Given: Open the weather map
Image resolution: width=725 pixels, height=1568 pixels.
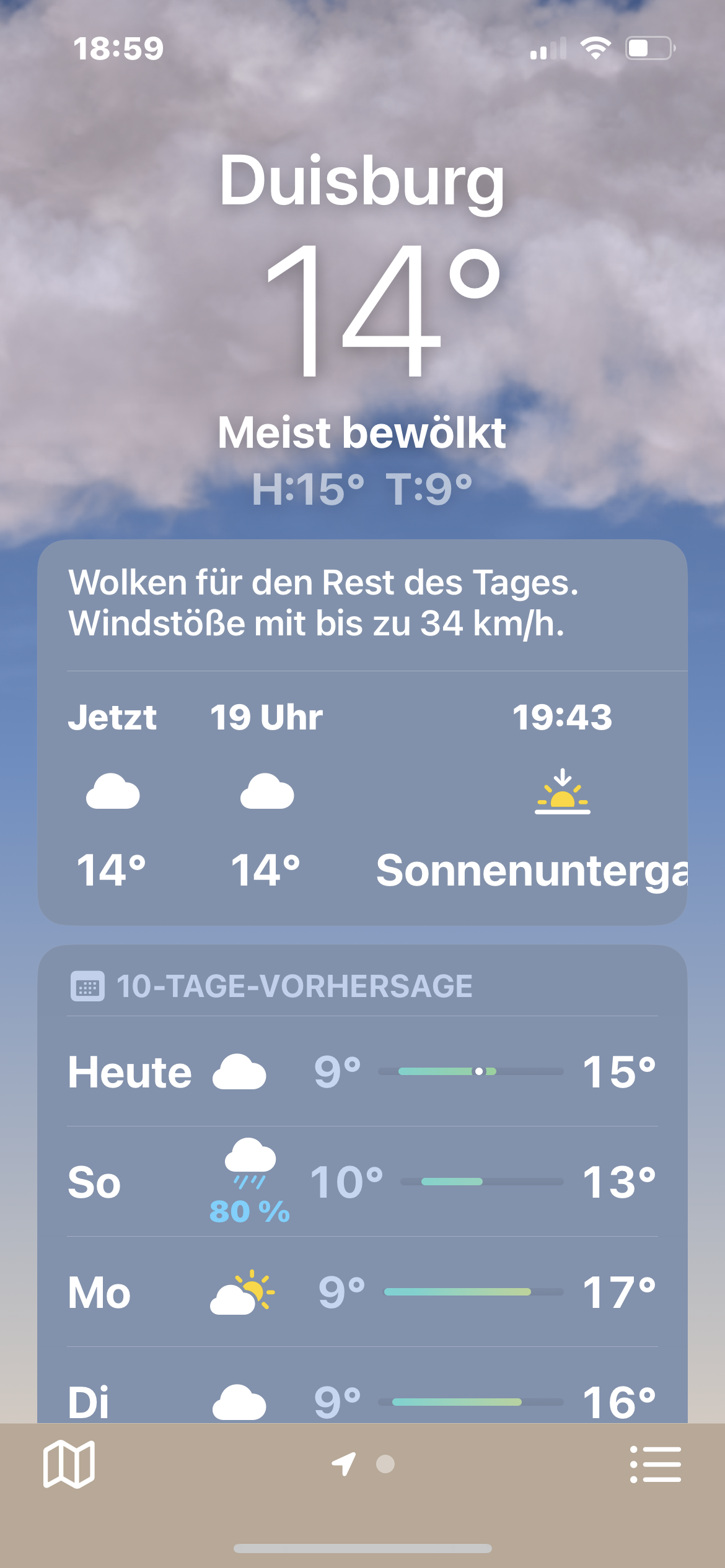Looking at the screenshot, I should (69, 1464).
